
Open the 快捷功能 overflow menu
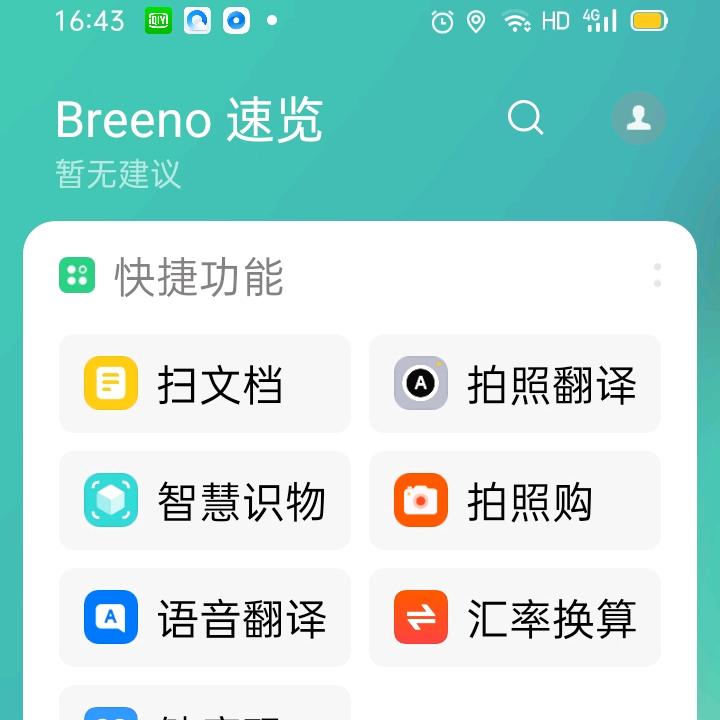point(657,276)
